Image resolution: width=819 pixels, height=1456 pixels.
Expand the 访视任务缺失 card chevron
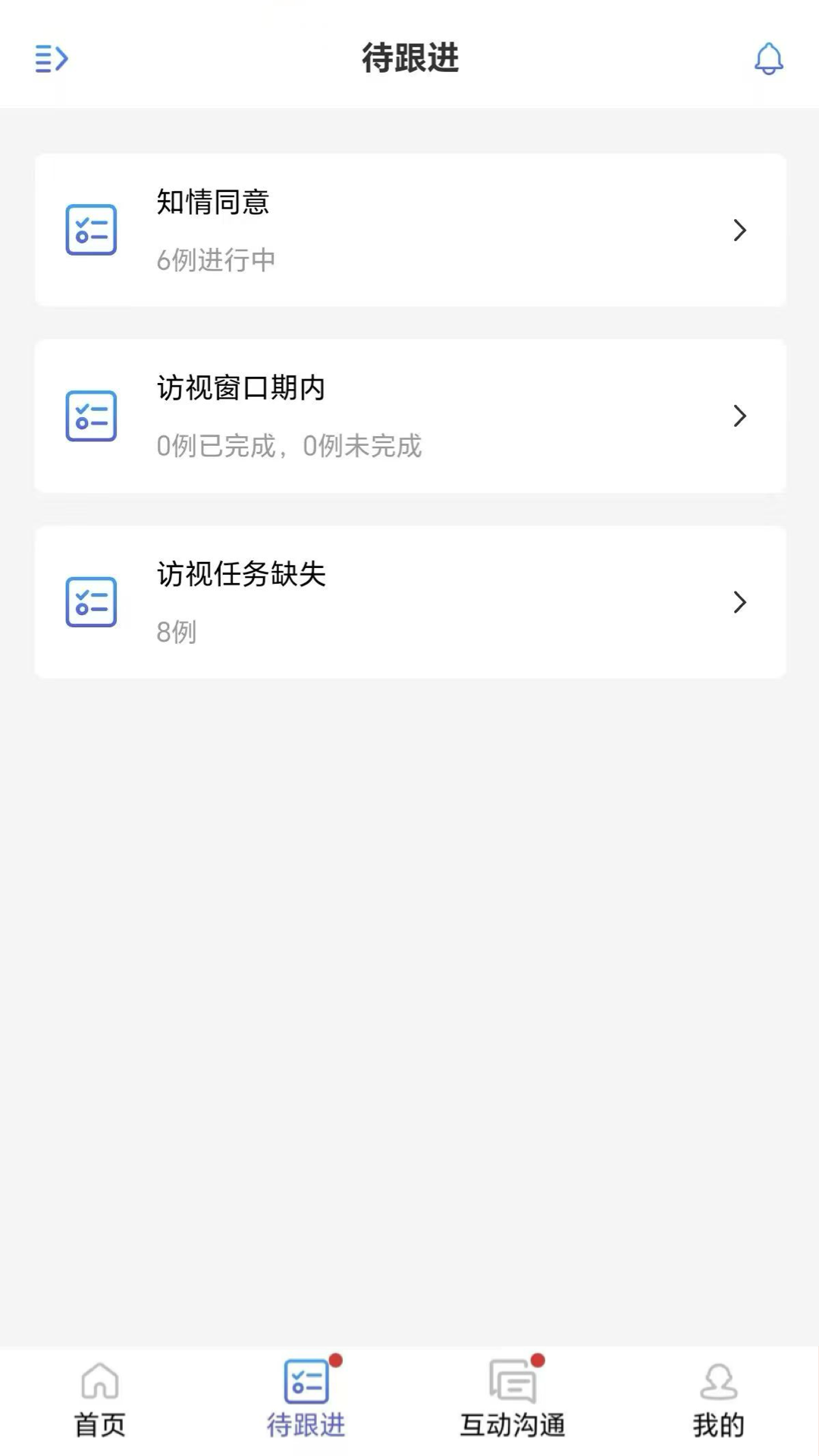click(739, 602)
